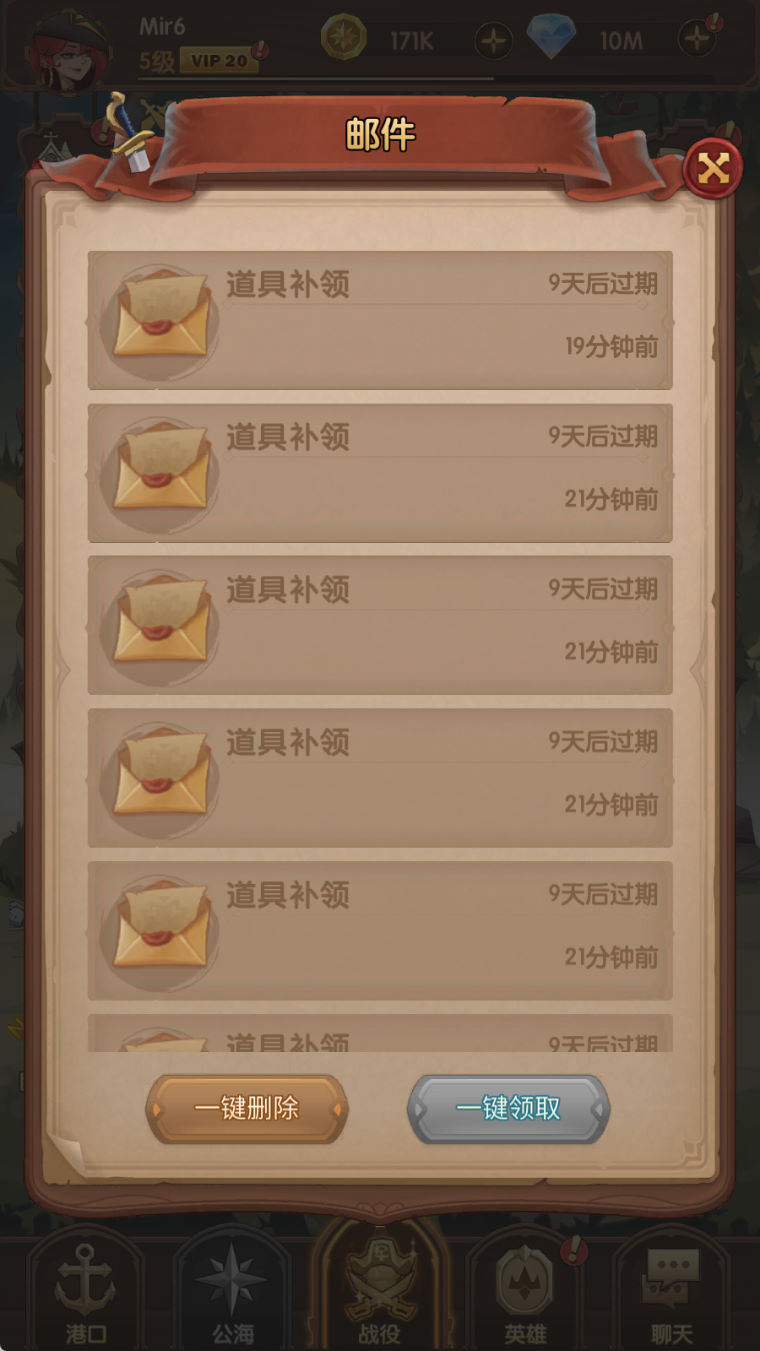This screenshot has width=760, height=1351.
Task: Open the 道具补领 mail from 19分钟前
Action: coord(380,320)
